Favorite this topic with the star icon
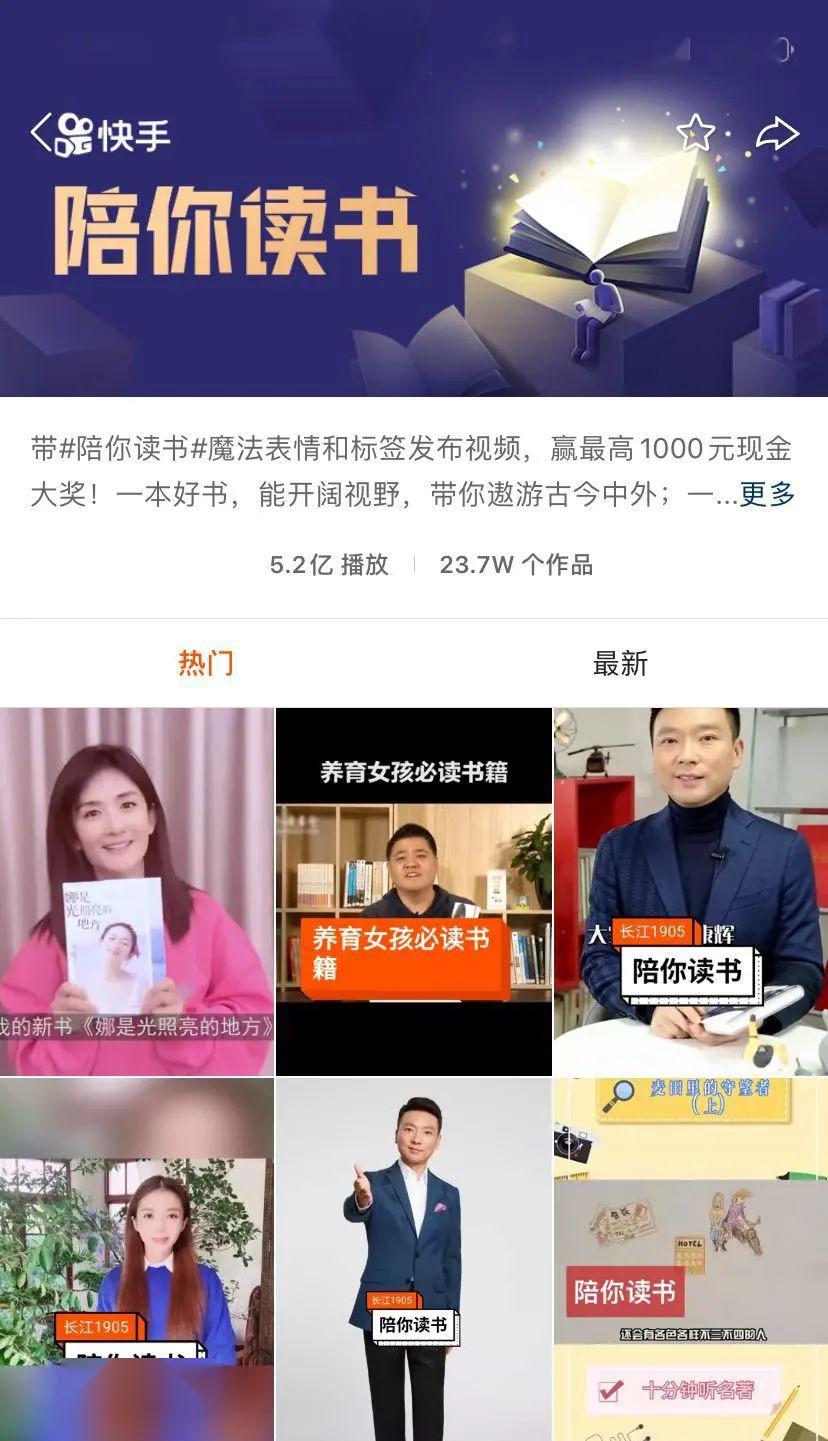 tap(696, 132)
